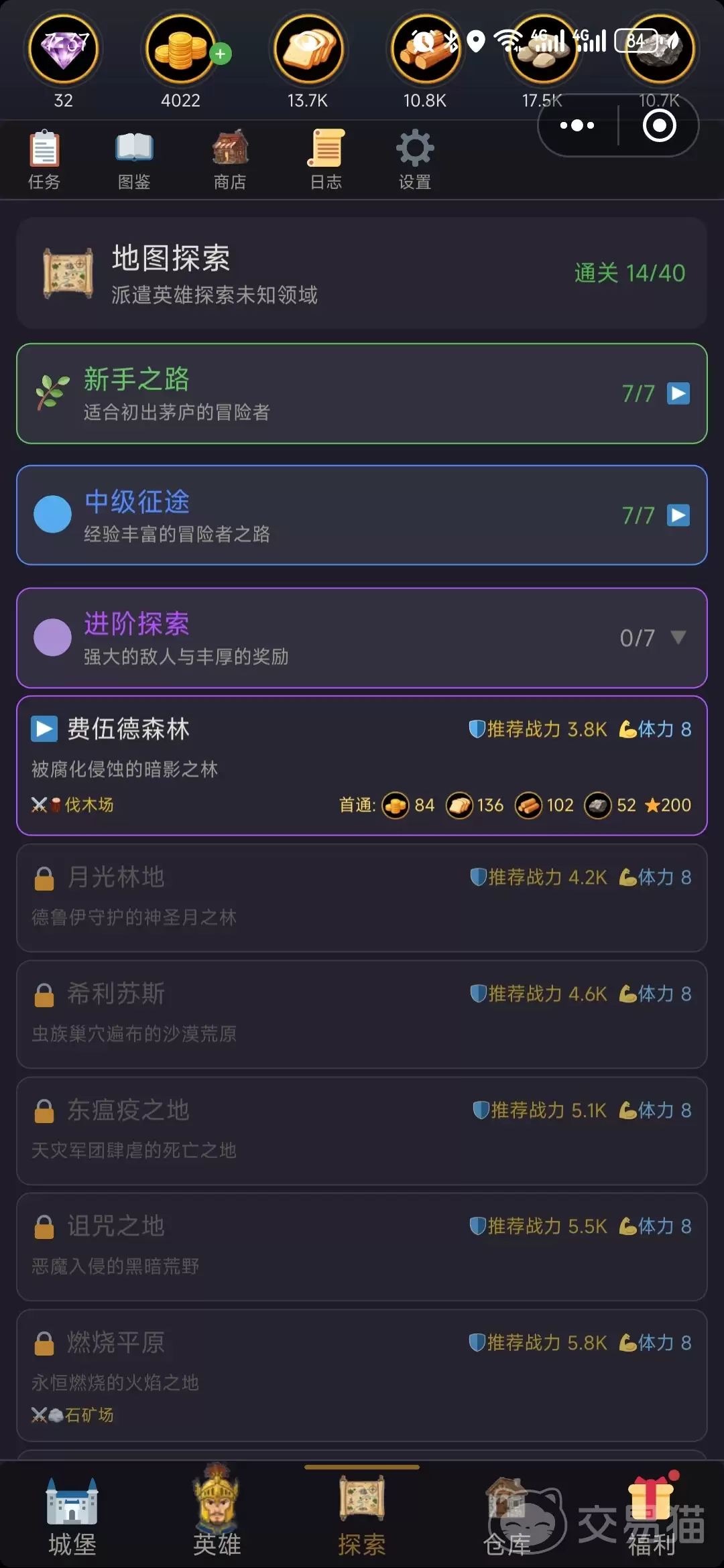Select the locked 希利苏斯 stage

click(362, 1014)
